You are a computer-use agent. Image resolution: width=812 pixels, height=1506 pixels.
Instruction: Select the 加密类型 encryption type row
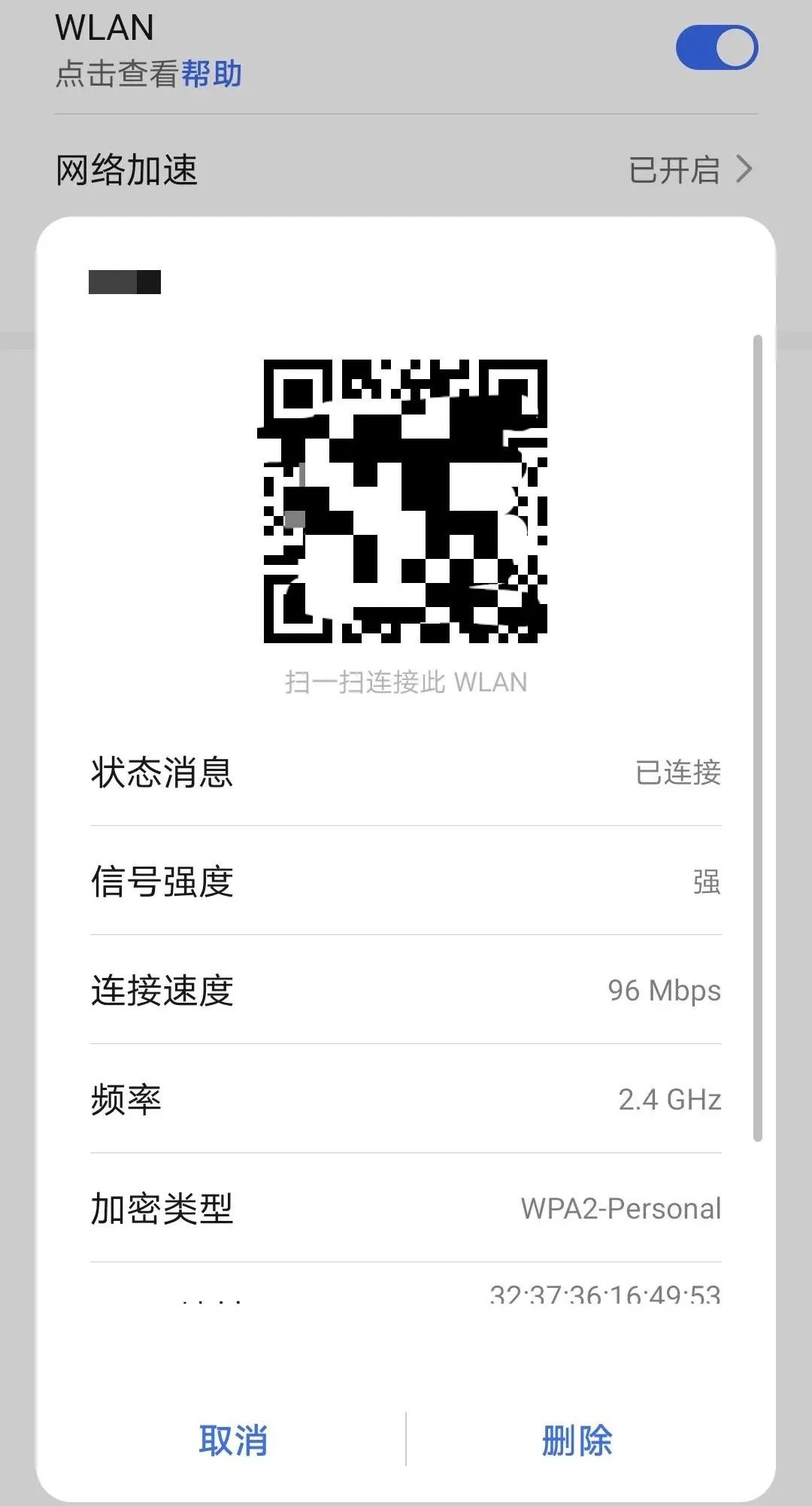click(161, 1207)
